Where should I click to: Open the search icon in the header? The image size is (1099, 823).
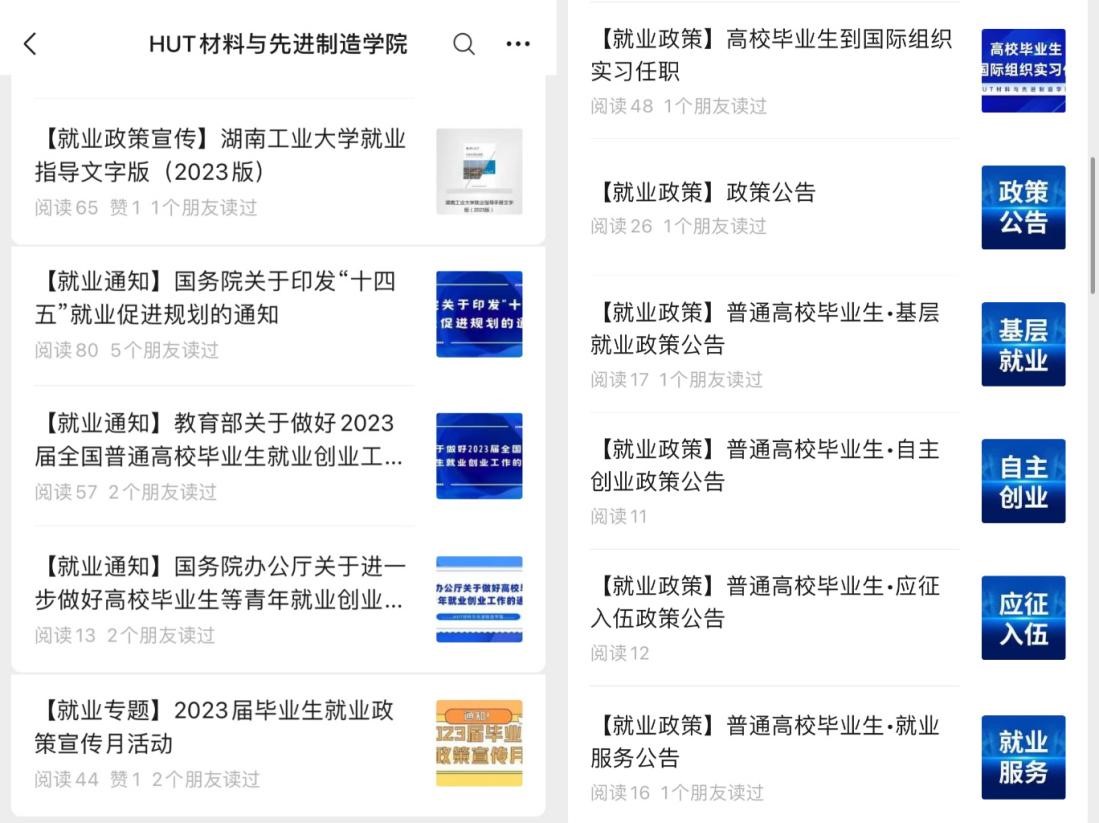464,44
